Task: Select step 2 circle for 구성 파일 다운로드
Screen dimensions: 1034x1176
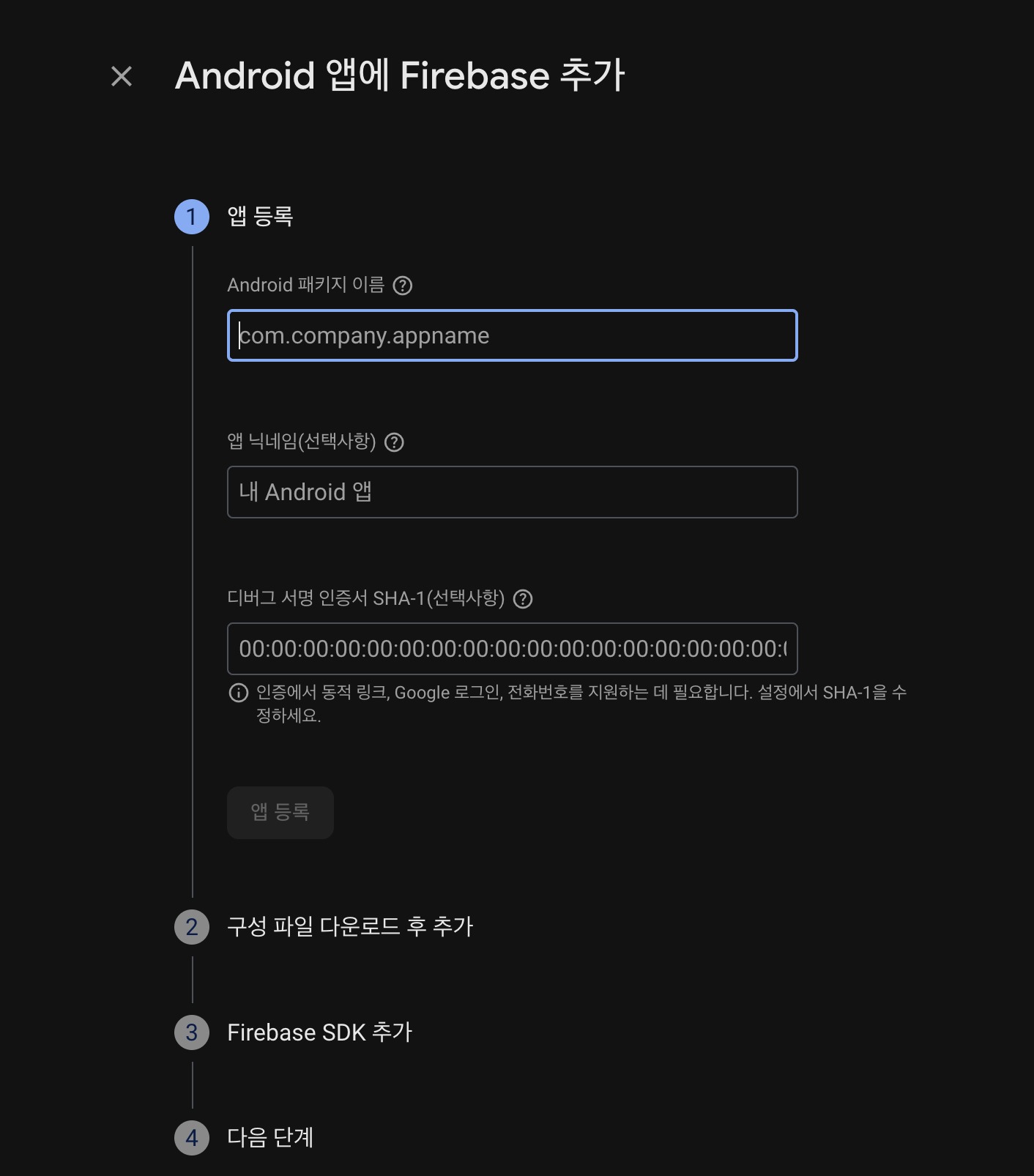Action: 191,927
